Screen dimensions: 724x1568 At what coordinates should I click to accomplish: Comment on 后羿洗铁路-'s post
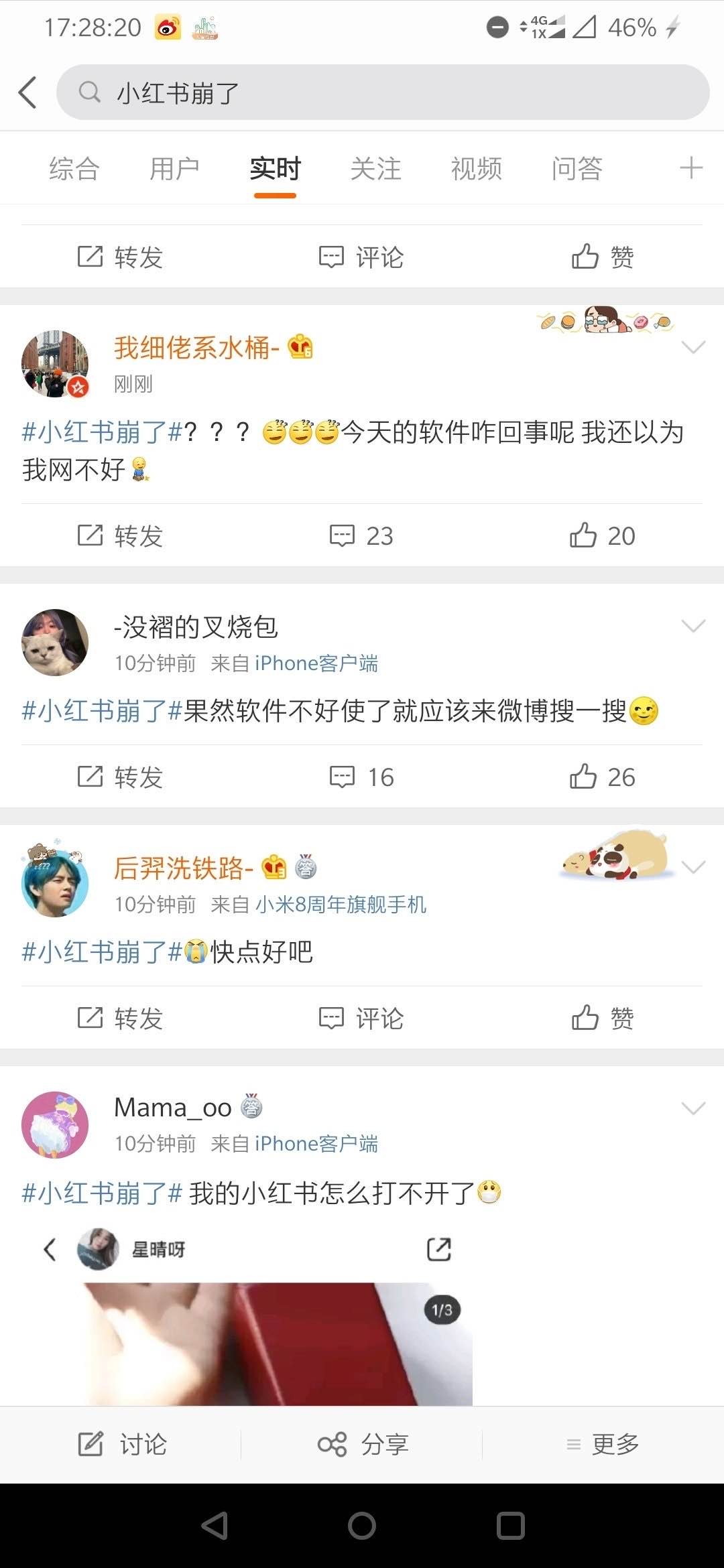pyautogui.click(x=361, y=1019)
